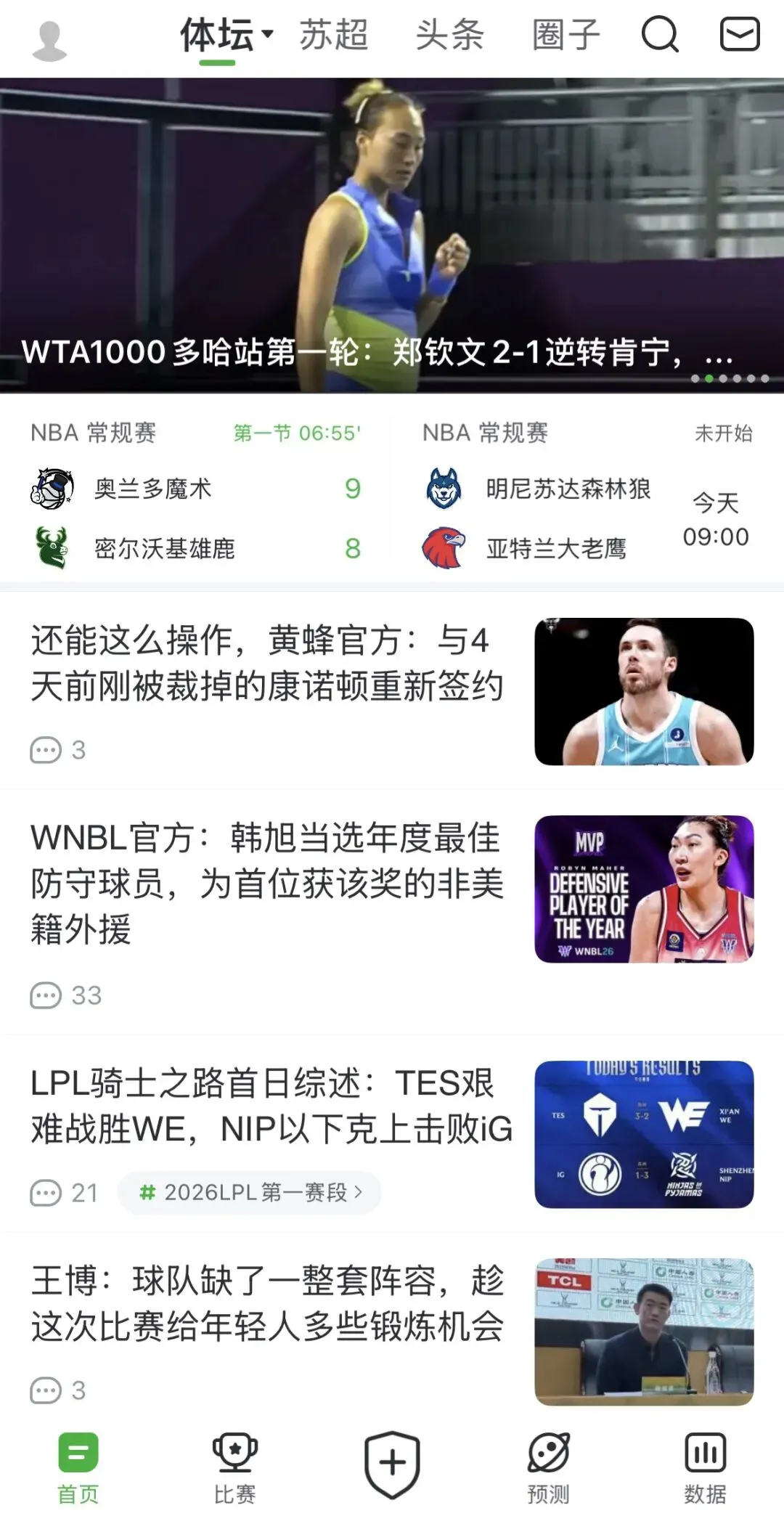Open the search icon

tap(660, 35)
